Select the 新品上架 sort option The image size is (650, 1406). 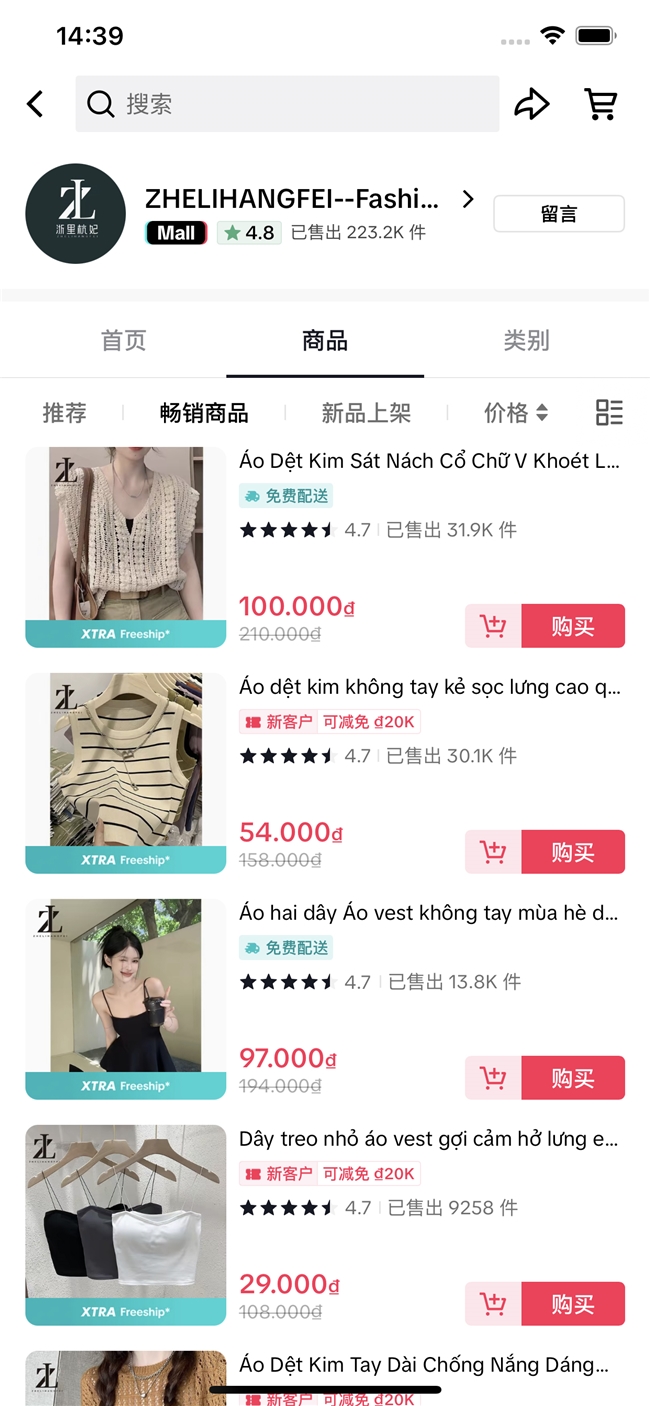tap(366, 413)
